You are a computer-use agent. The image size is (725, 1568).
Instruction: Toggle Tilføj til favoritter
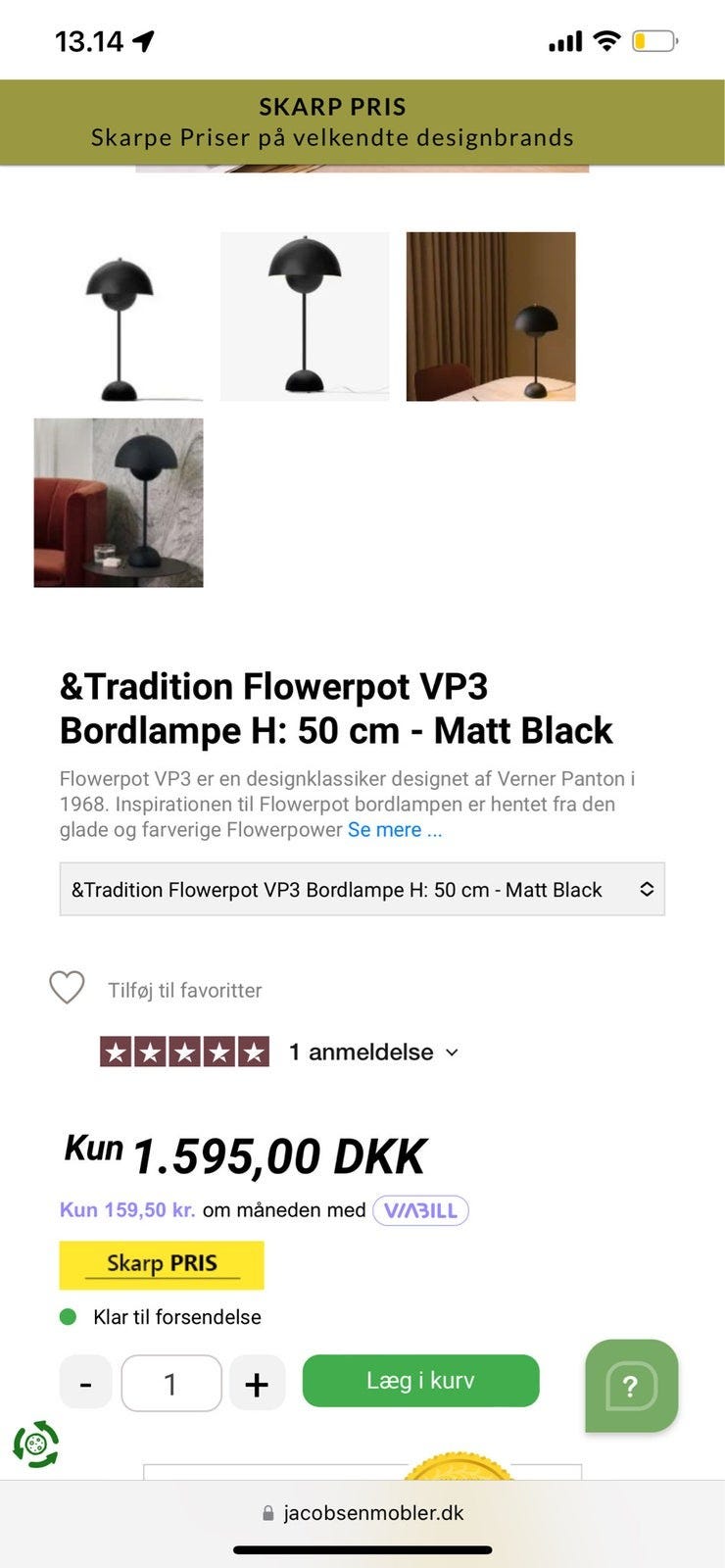tap(182, 990)
